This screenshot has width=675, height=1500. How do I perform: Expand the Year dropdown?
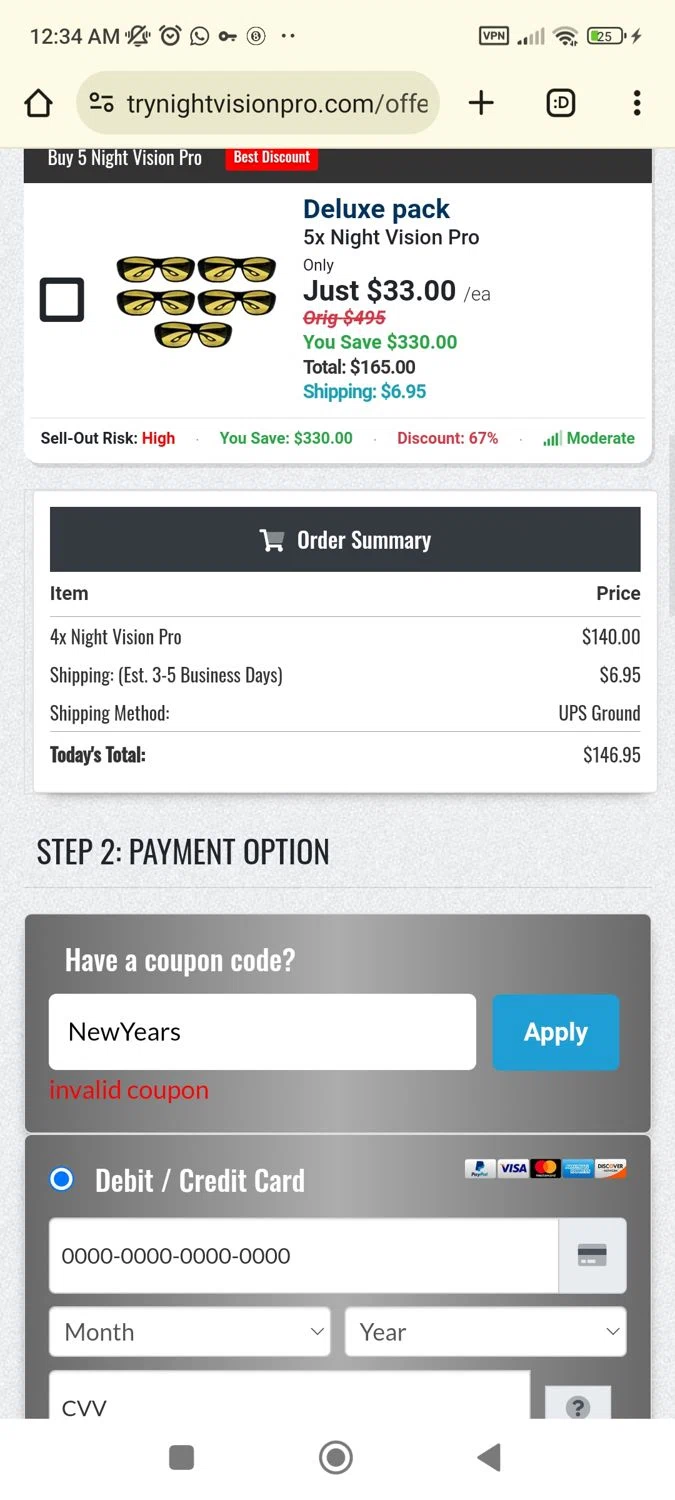[x=485, y=1332]
